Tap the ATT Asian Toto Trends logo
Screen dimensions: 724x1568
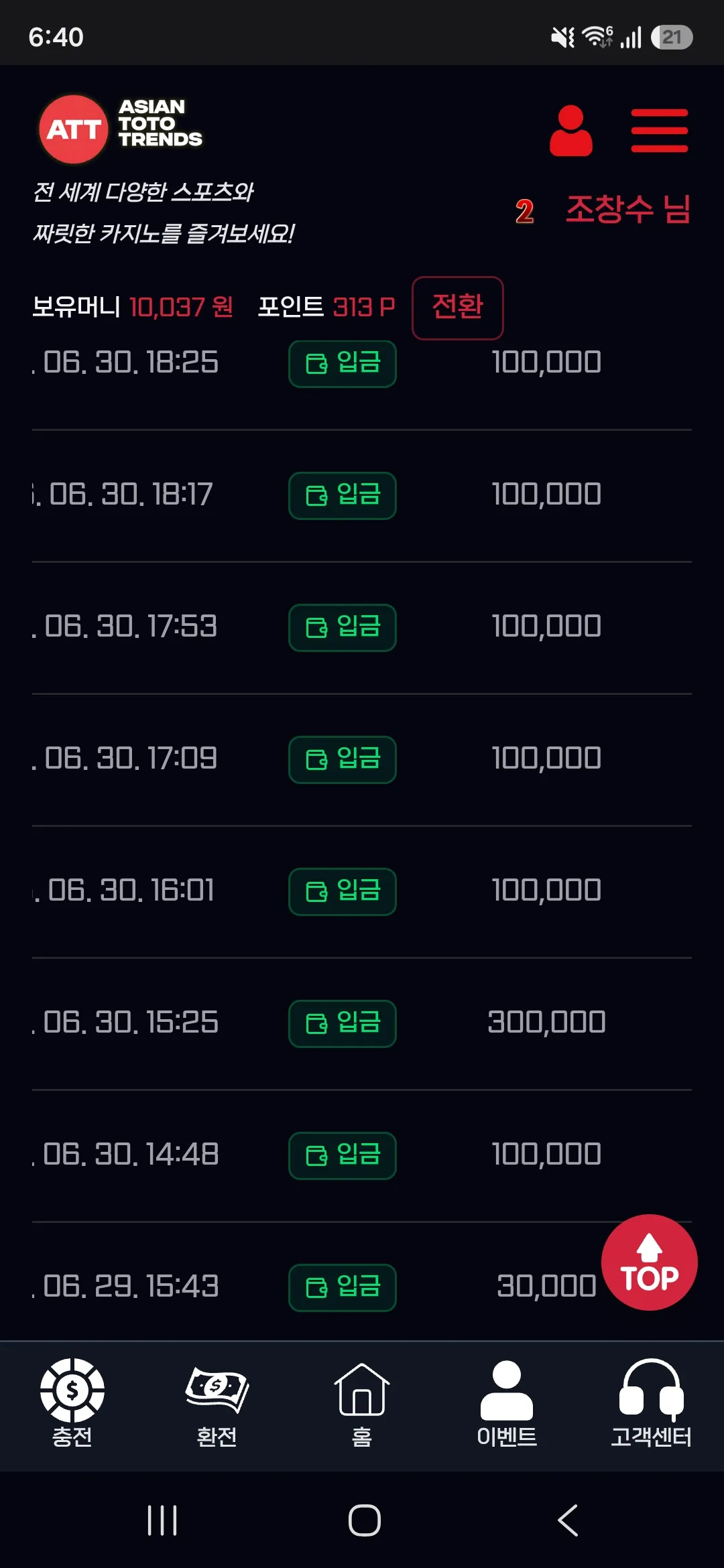pos(121,129)
